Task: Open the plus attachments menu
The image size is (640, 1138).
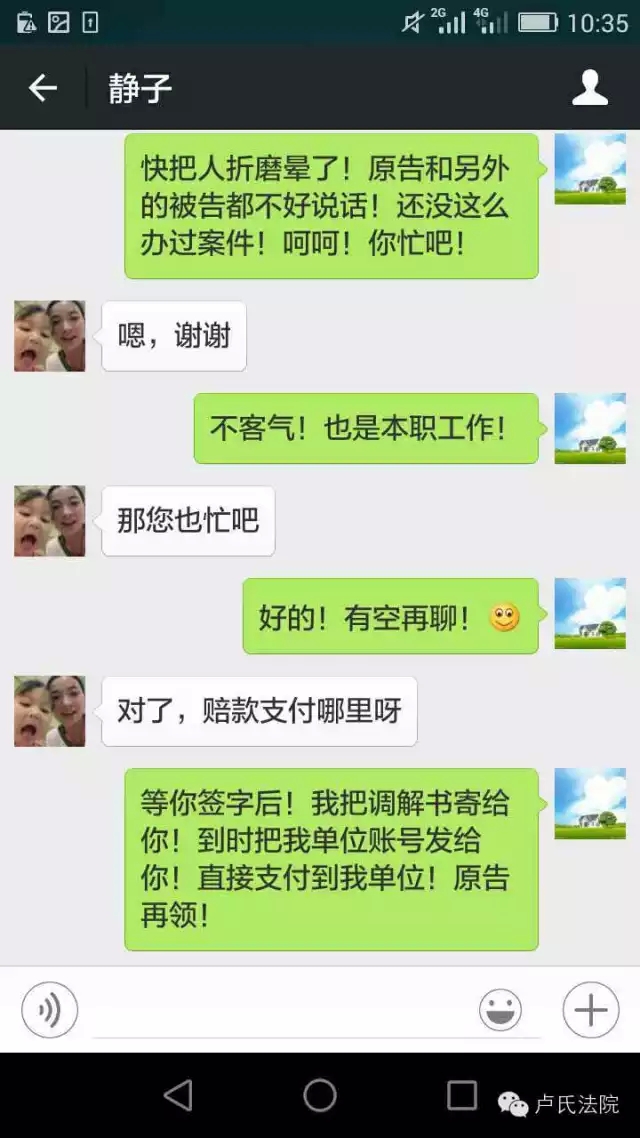Action: 590,1010
